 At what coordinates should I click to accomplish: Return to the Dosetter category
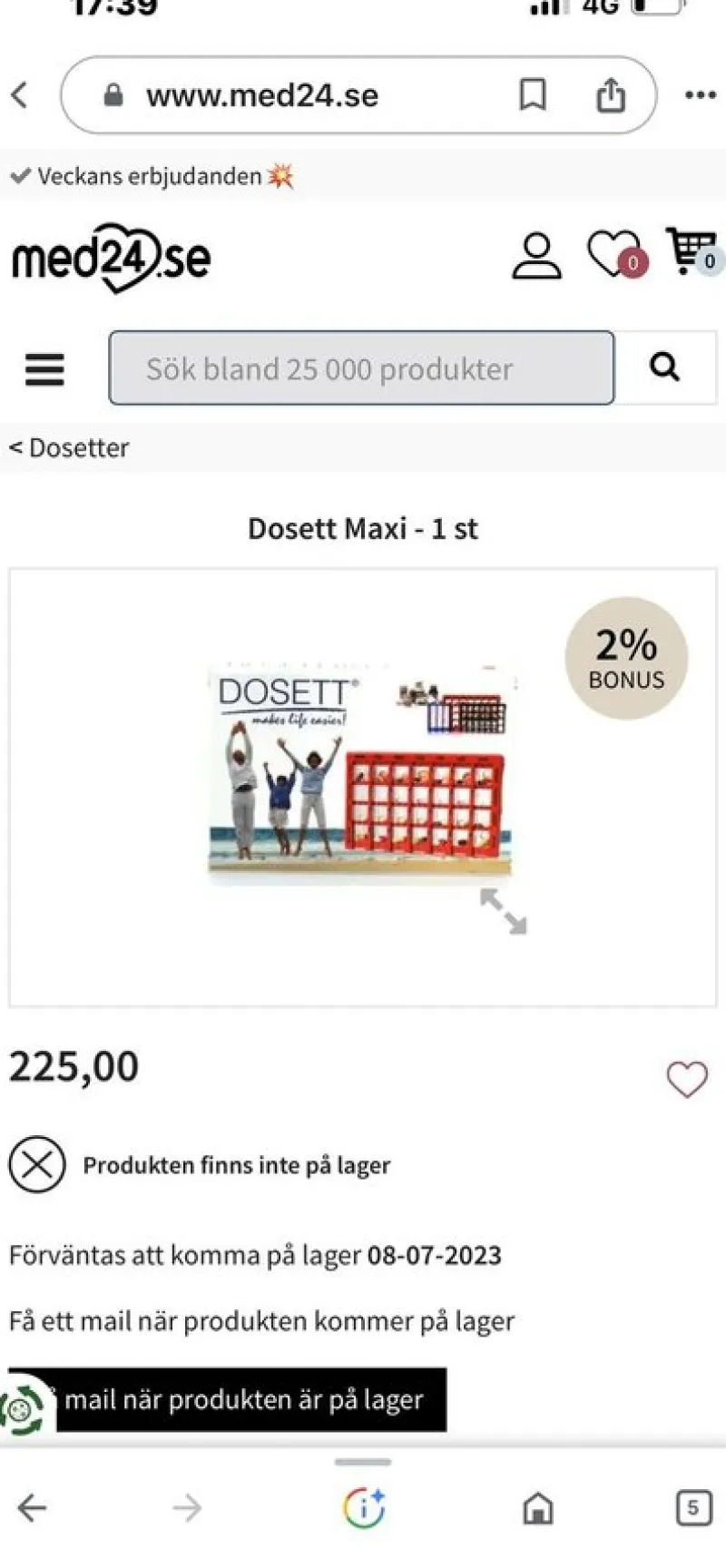click(70, 448)
